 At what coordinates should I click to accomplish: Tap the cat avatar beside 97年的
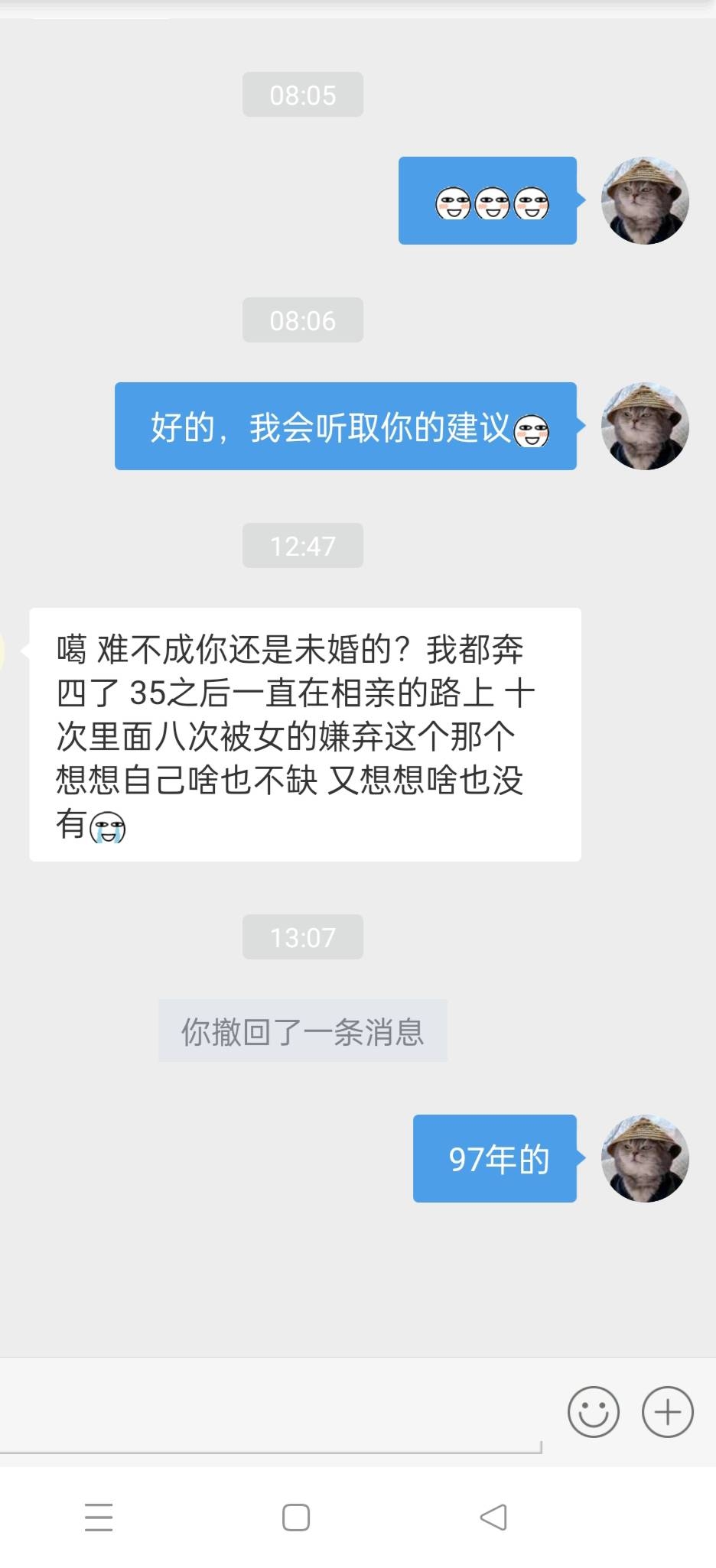click(x=645, y=1158)
